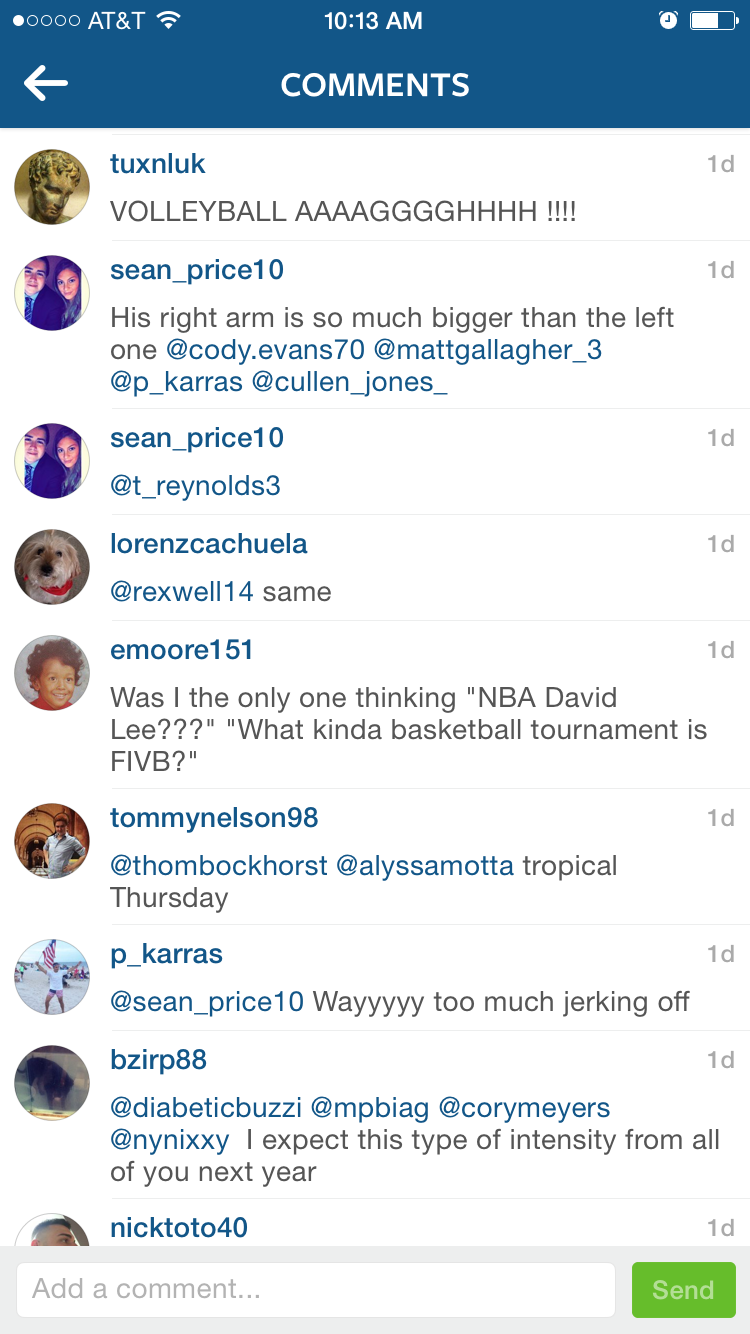Open the @sean_price10 mention in p_karras's comment
The height and width of the screenshot is (1334, 750).
coord(207,1002)
